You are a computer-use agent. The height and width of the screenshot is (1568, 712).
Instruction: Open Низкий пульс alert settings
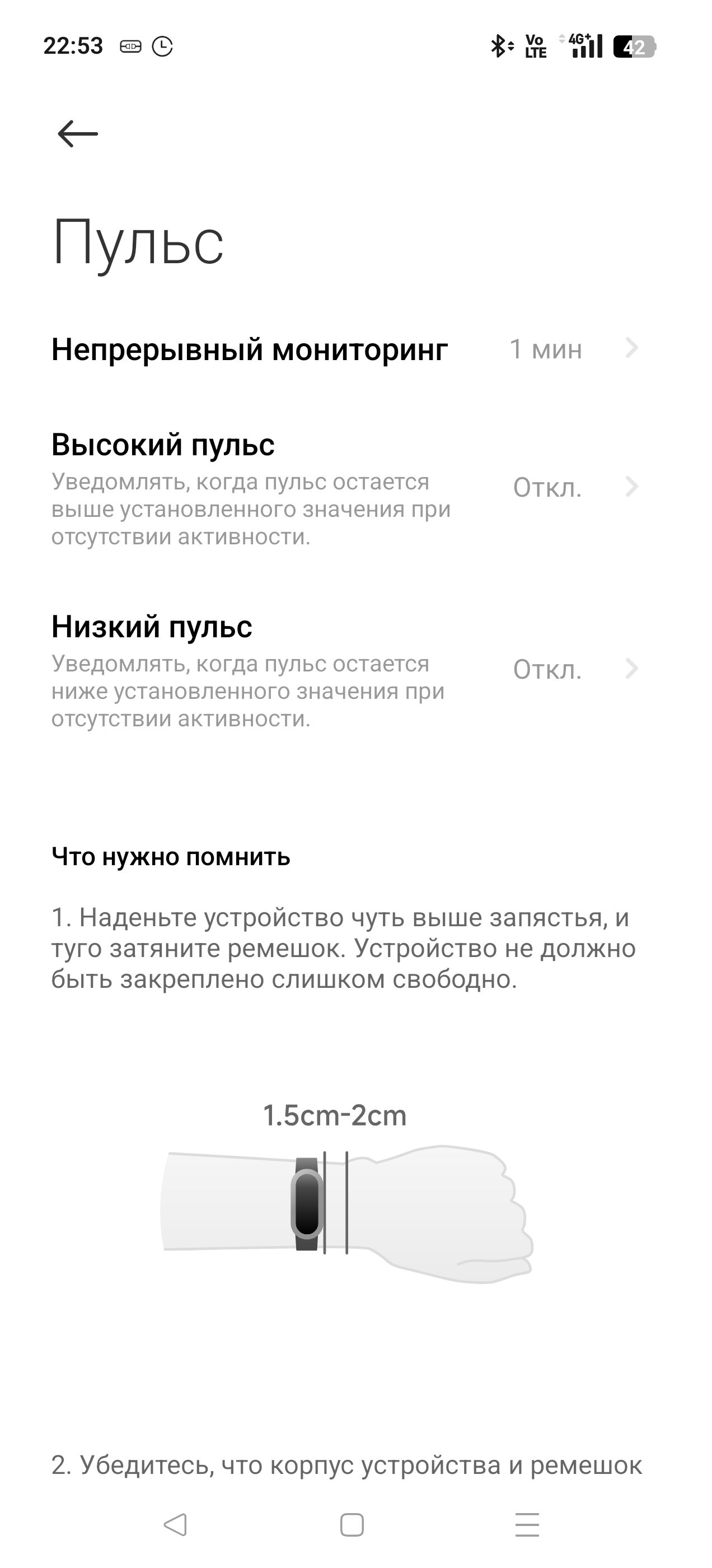coord(356,670)
